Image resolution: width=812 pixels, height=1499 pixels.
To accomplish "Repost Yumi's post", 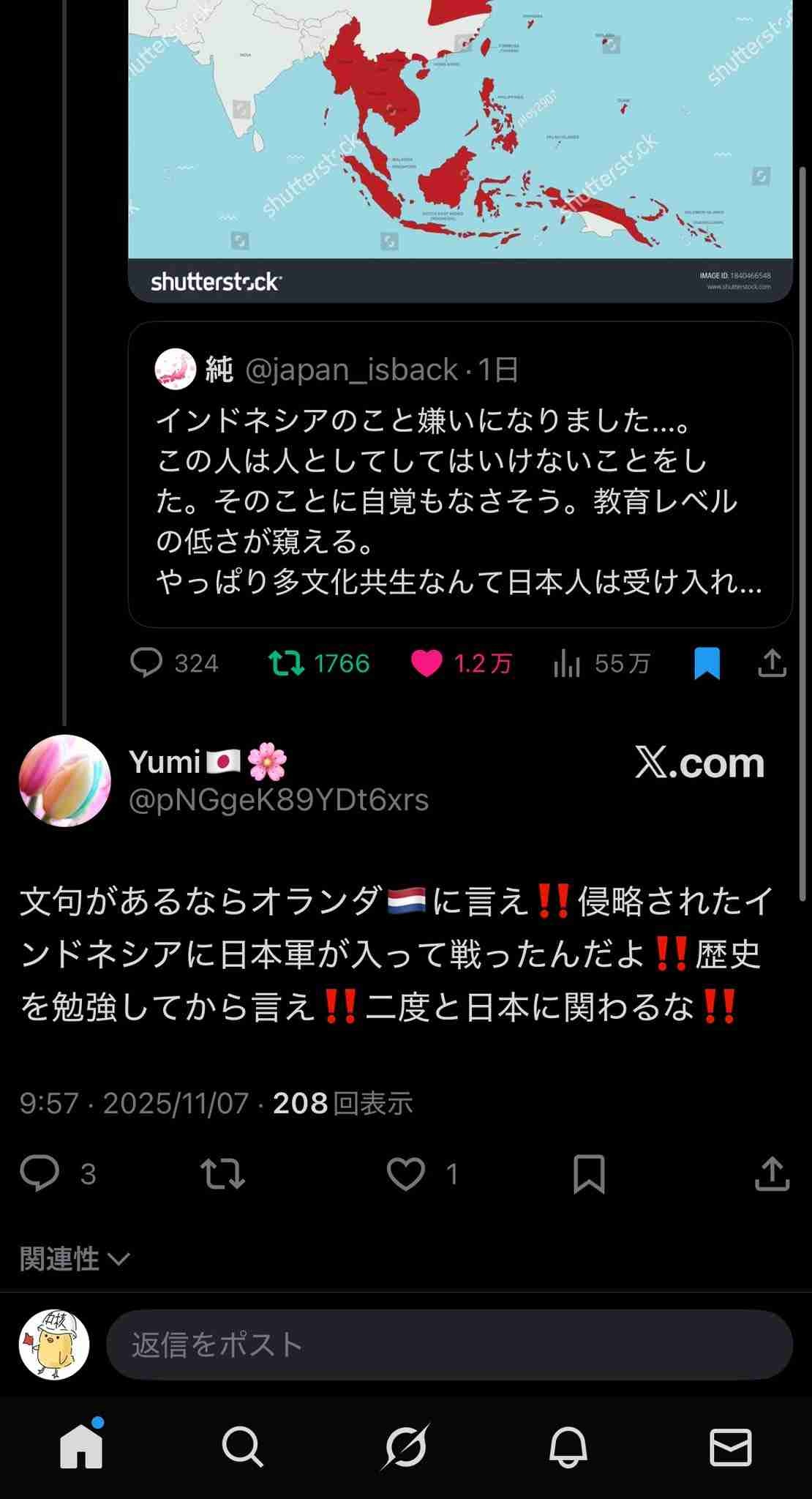I will click(x=222, y=1174).
